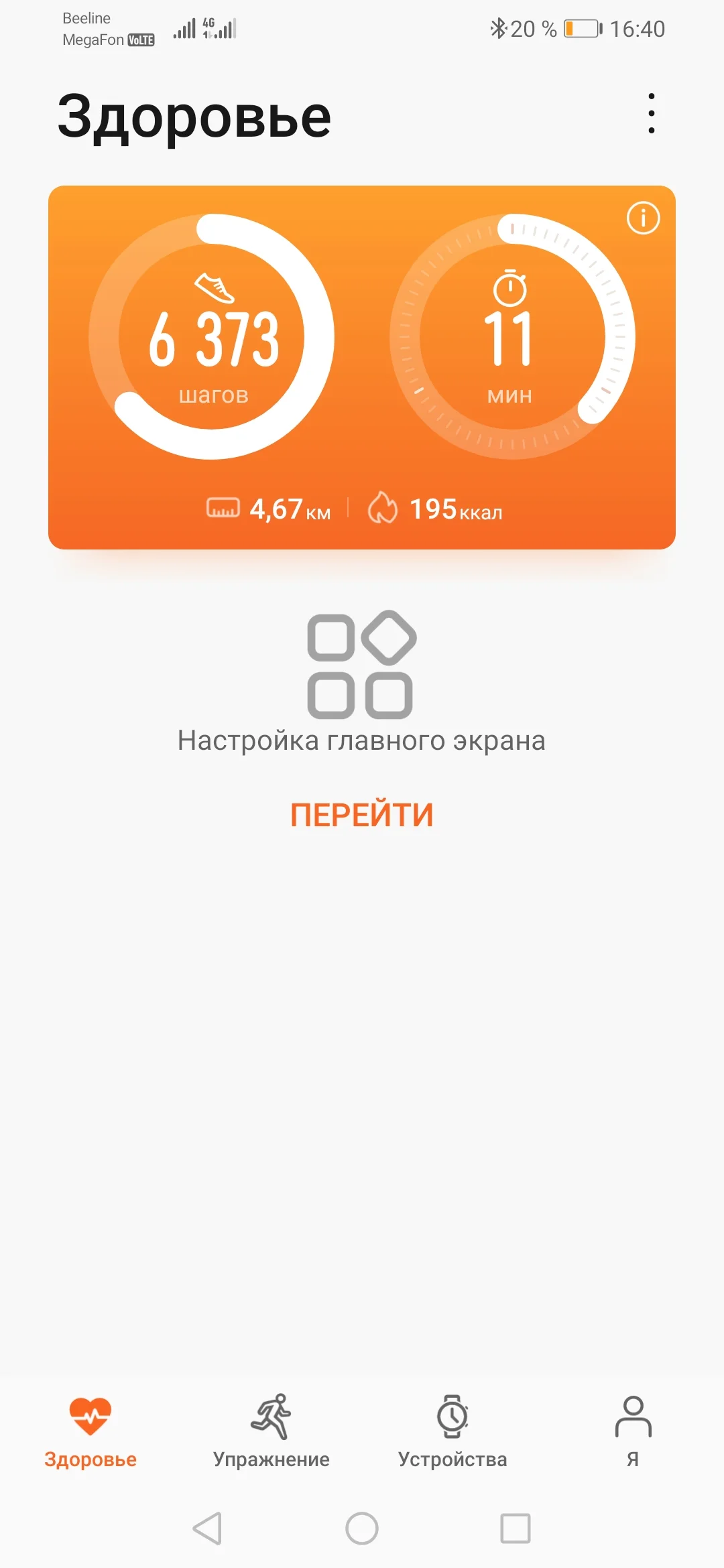Switch to the Упражнение tab
Image resolution: width=724 pixels, height=1568 pixels.
pos(271,1431)
